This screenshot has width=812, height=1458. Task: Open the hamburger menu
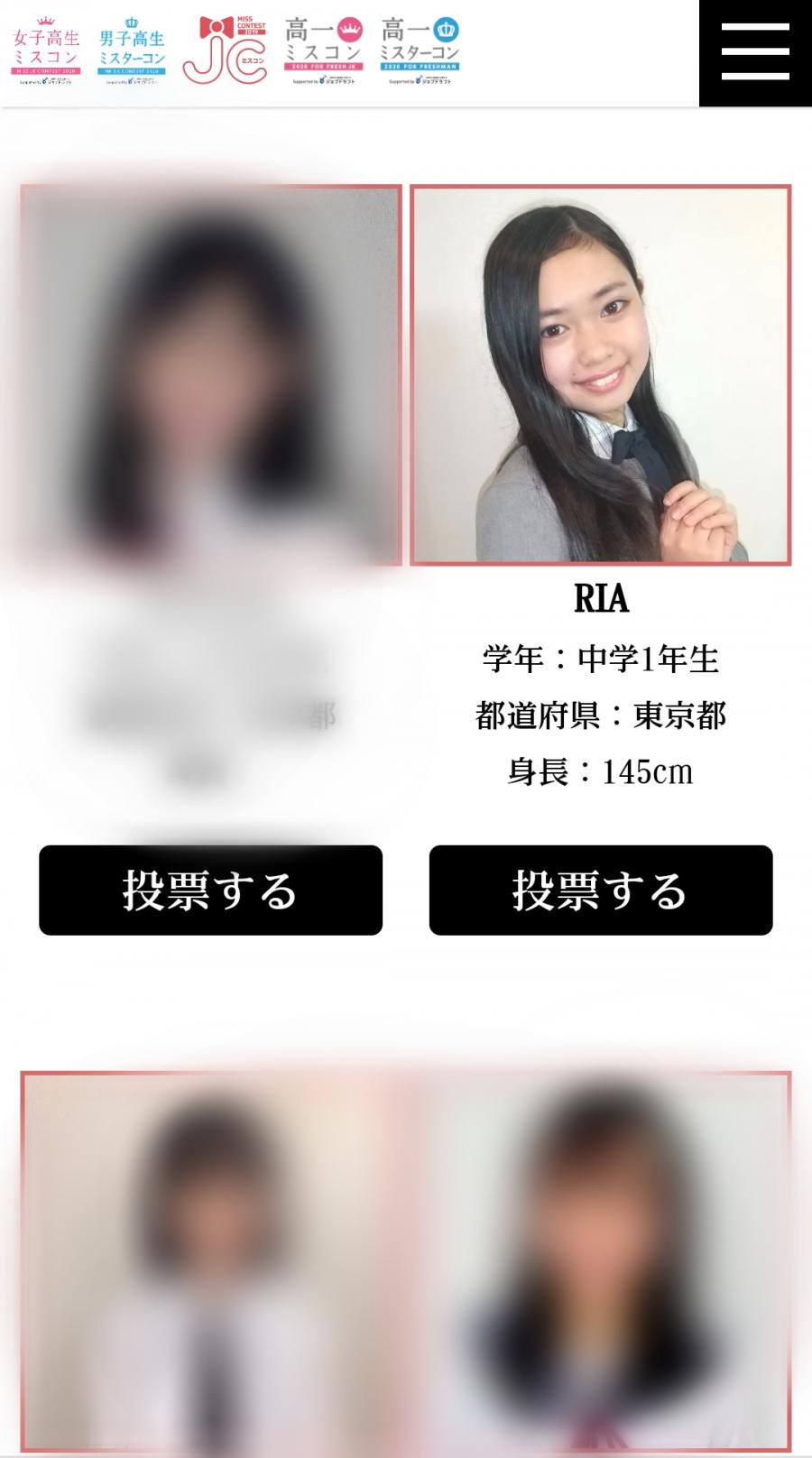[x=755, y=52]
